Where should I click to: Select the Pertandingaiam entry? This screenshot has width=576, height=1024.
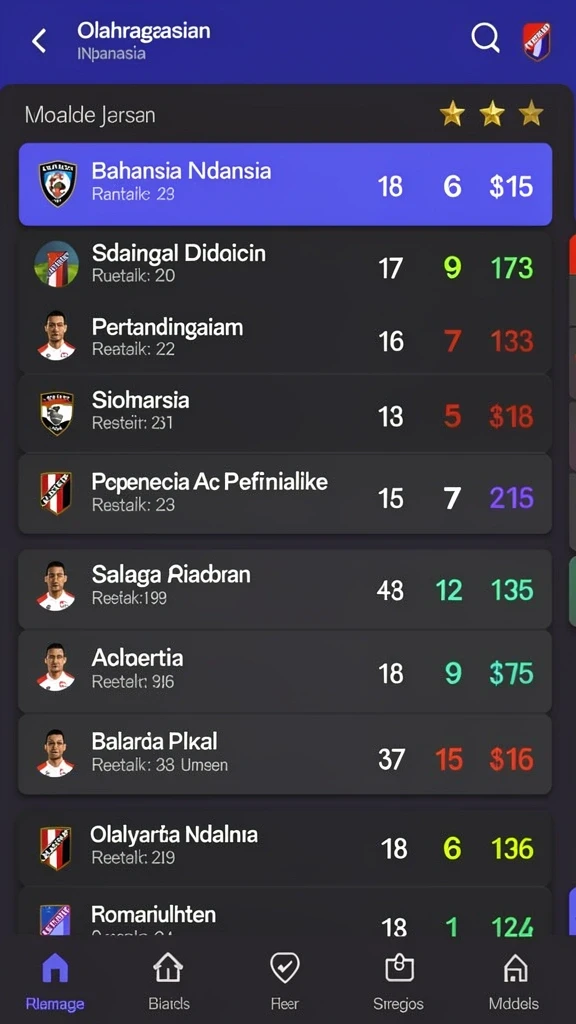pyautogui.click(x=285, y=338)
